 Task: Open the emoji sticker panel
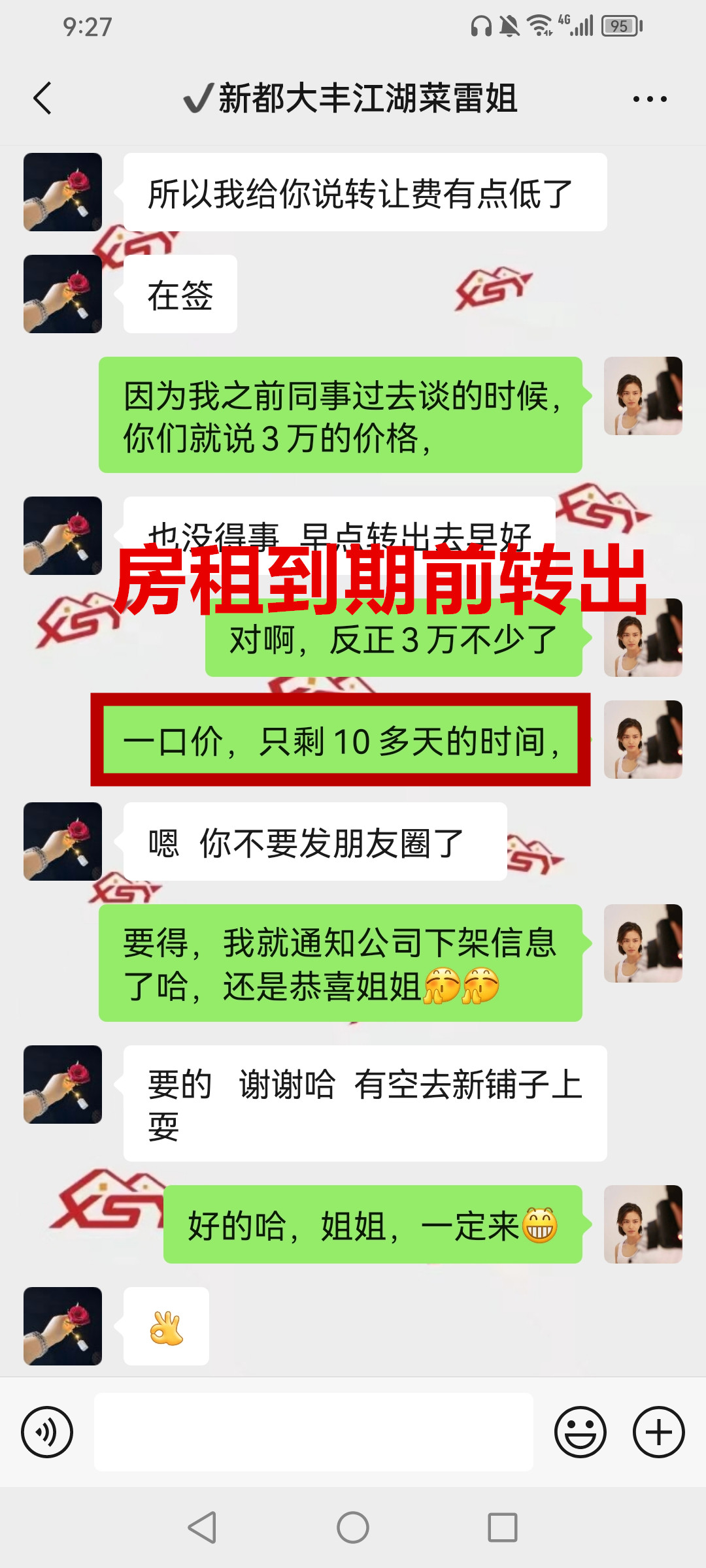[580, 1432]
